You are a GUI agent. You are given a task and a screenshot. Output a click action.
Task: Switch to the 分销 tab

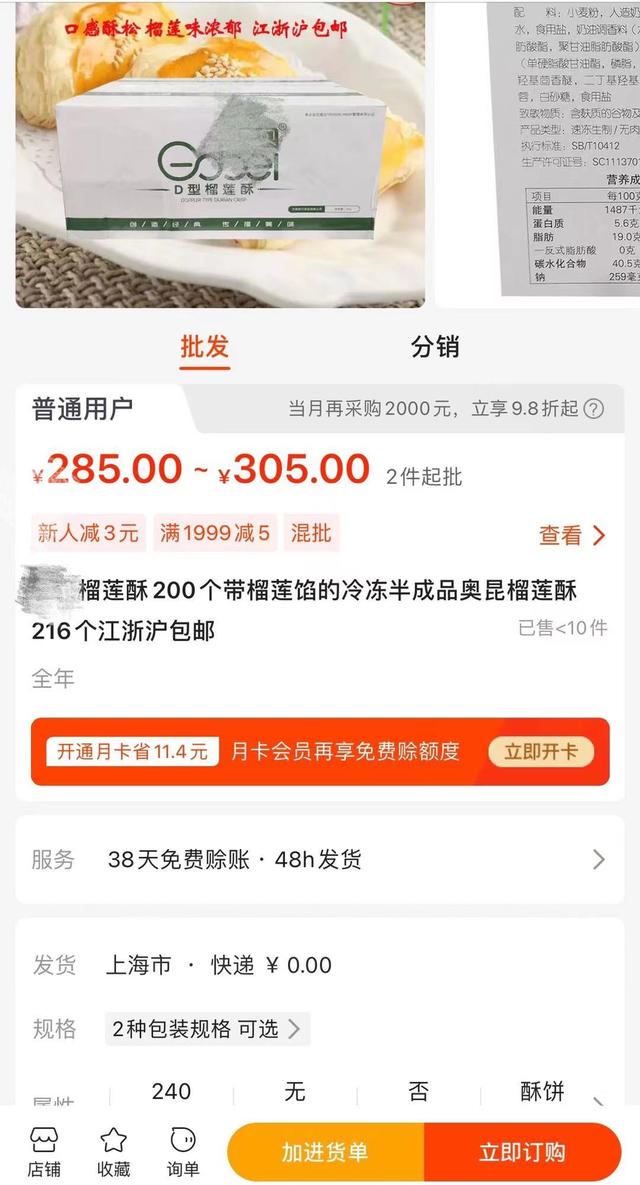point(435,347)
